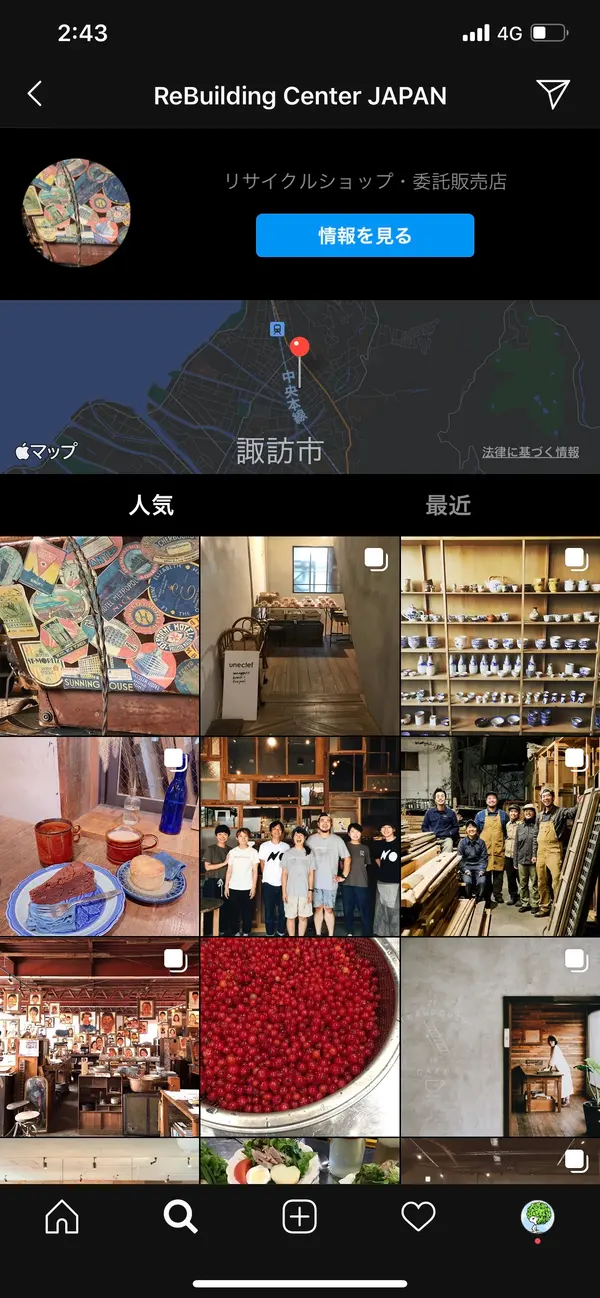Open the red berries in strainer post
The image size is (600, 1298).
(x=300, y=1037)
